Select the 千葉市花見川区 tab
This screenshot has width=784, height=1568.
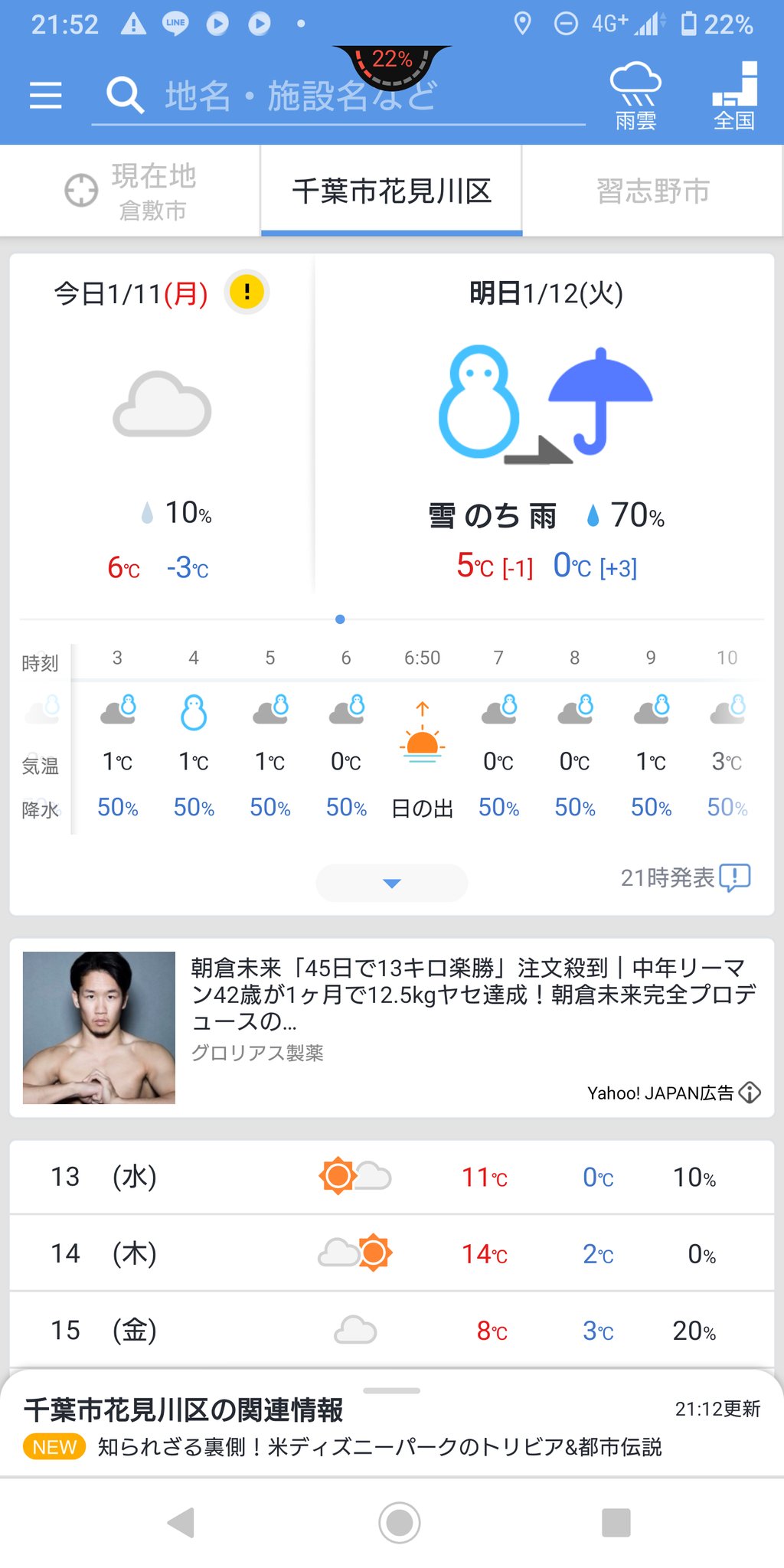click(391, 191)
